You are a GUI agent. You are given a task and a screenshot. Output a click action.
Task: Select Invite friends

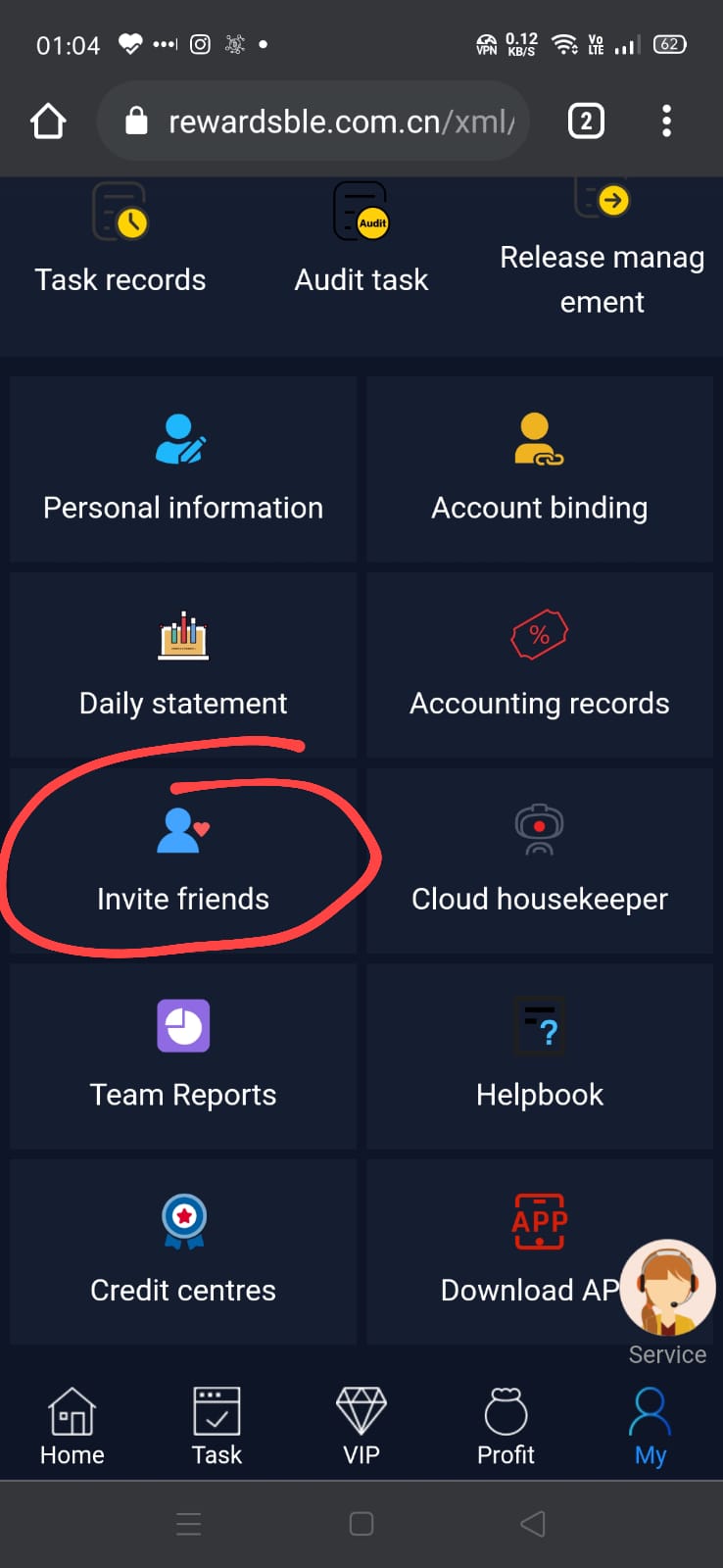[183, 860]
